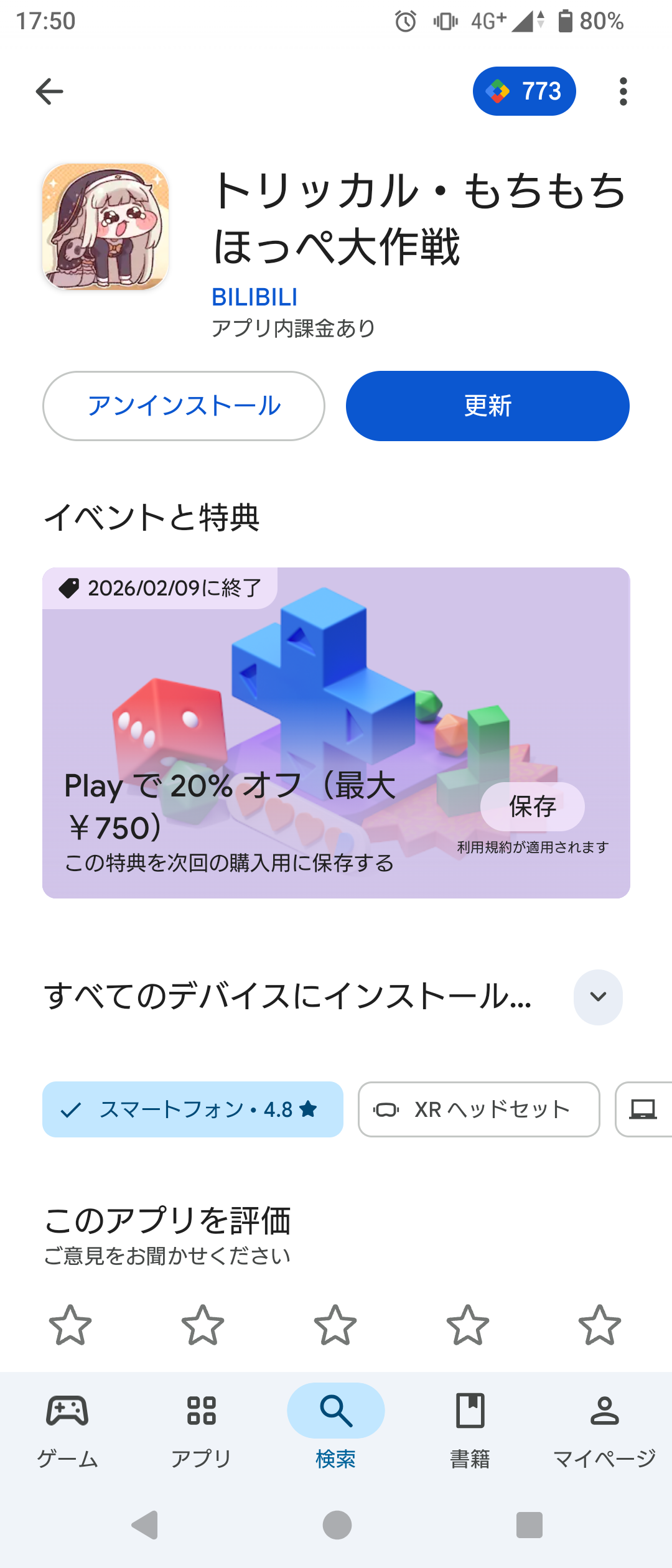
Task: Open the Play Points 773 badge
Action: (524, 91)
